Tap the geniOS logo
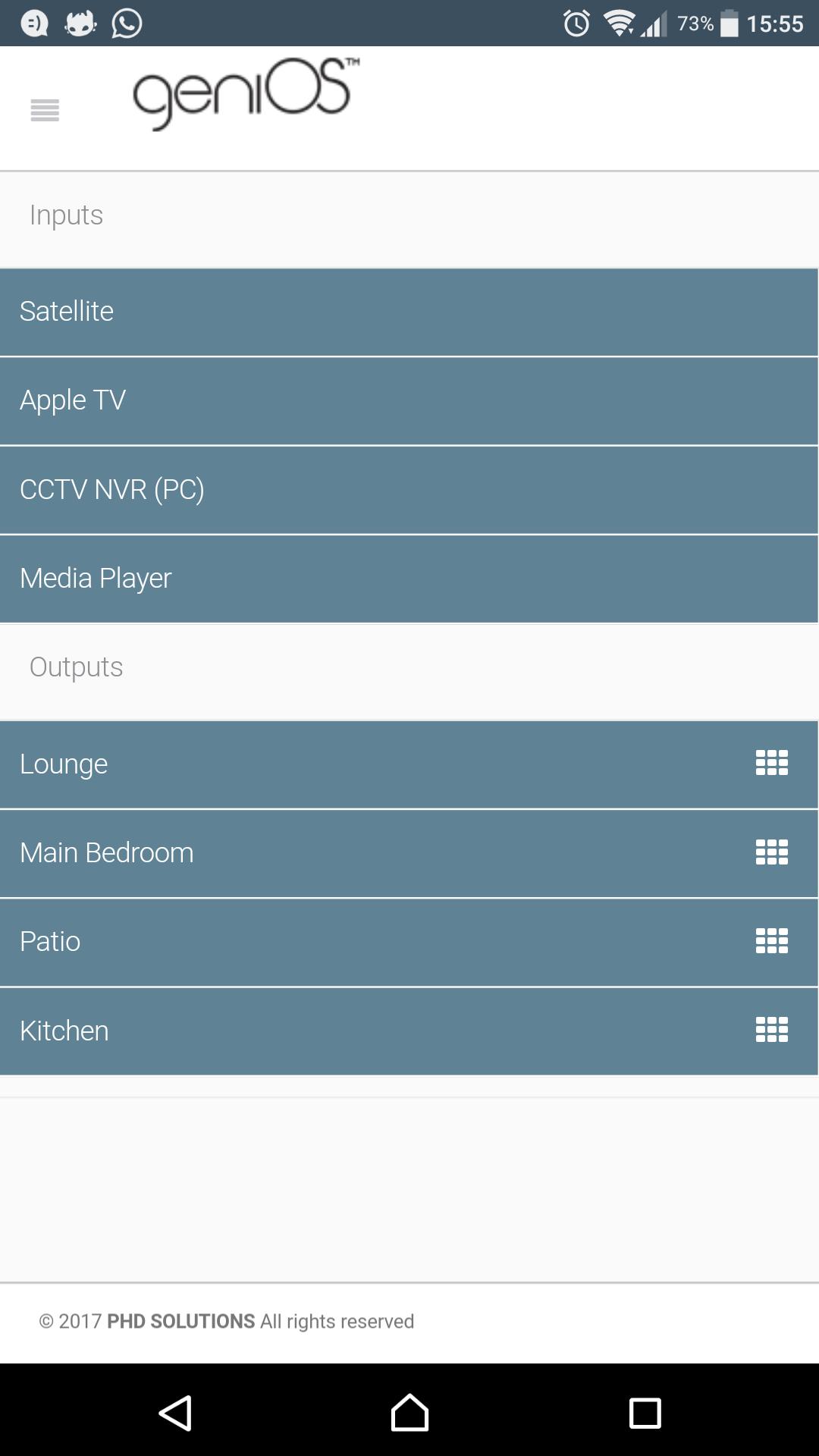The width and height of the screenshot is (819, 1456). click(244, 96)
